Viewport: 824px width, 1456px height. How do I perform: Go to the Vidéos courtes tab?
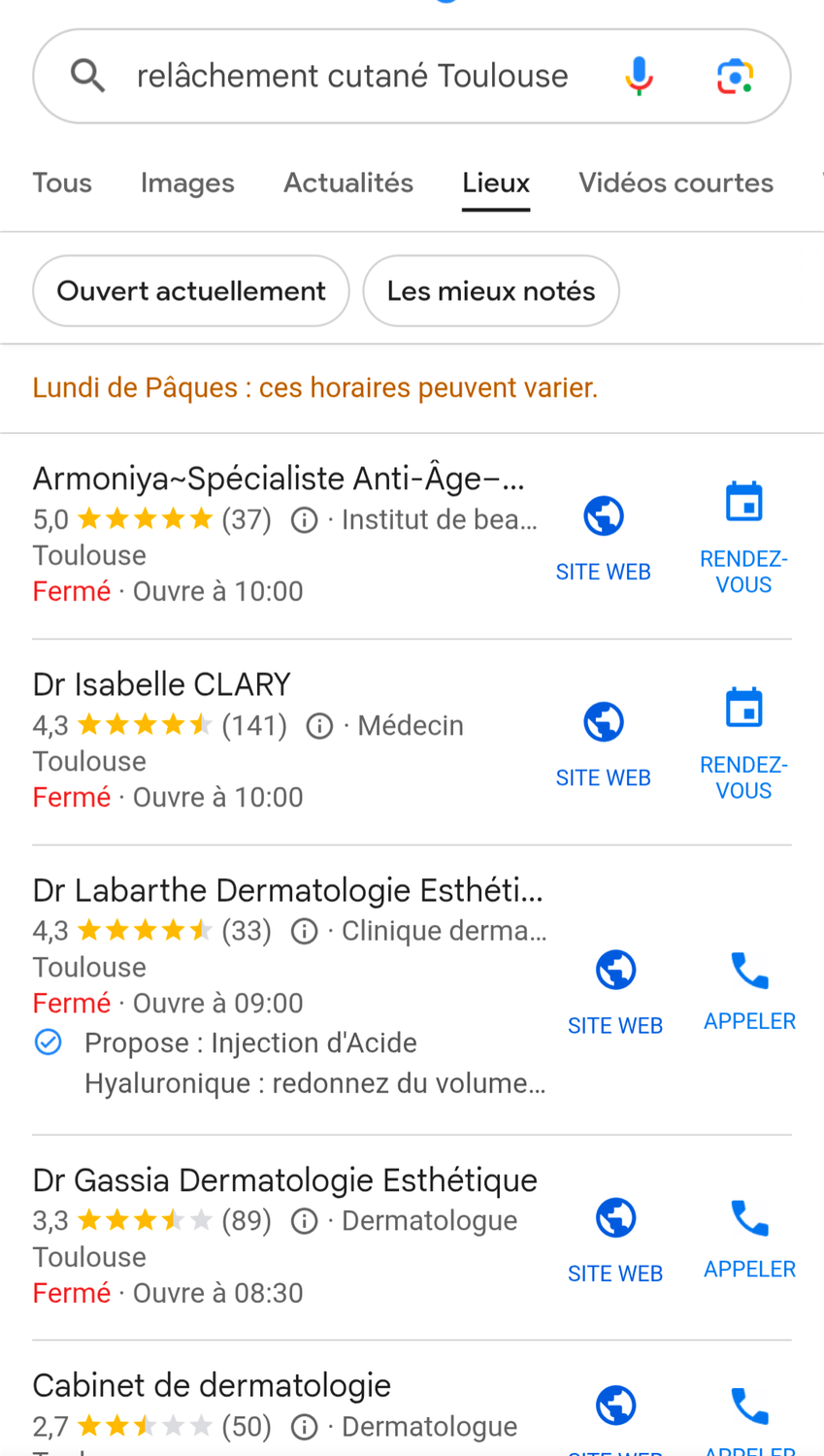pyautogui.click(x=676, y=182)
